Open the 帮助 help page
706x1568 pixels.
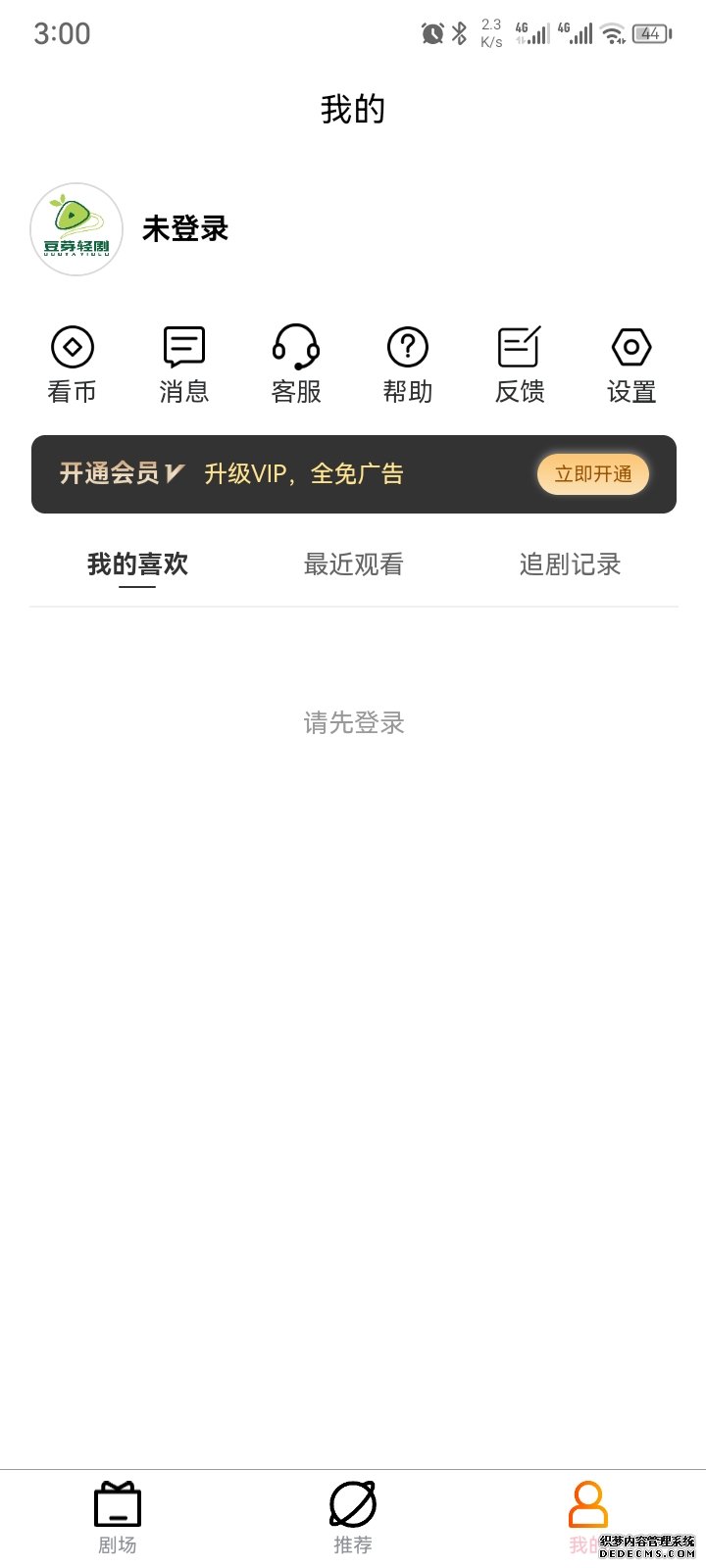[407, 365]
